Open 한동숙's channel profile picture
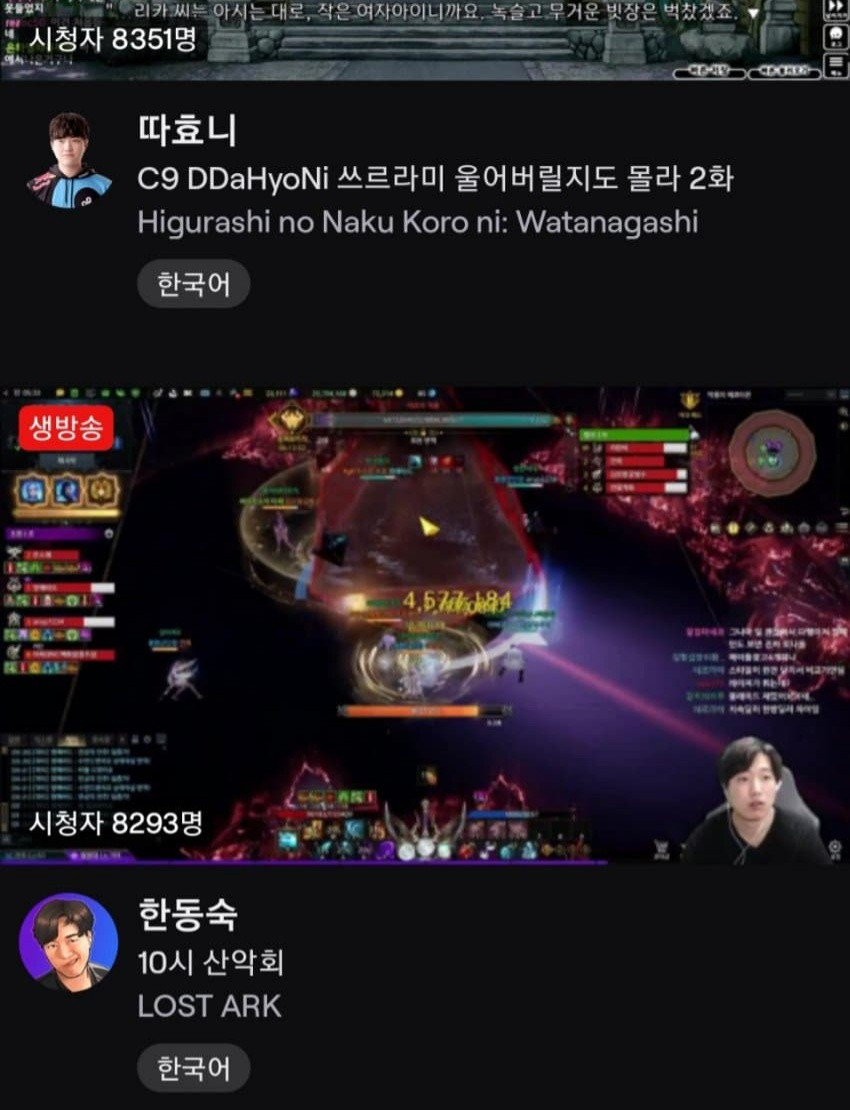Screen dimensions: 850x1110 point(69,941)
